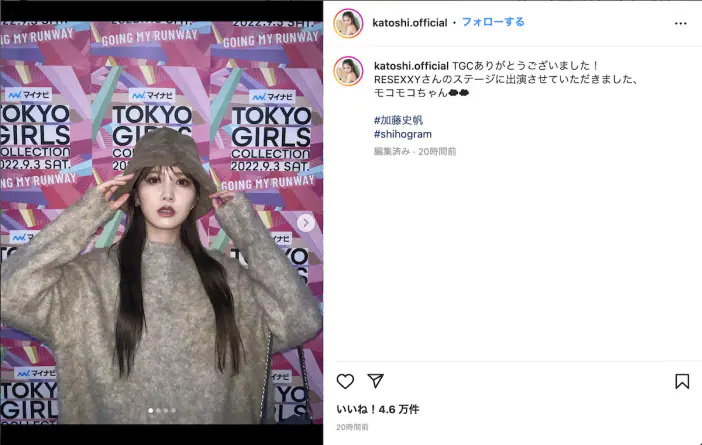View the いいね！4.6万件 likes list

[377, 409]
